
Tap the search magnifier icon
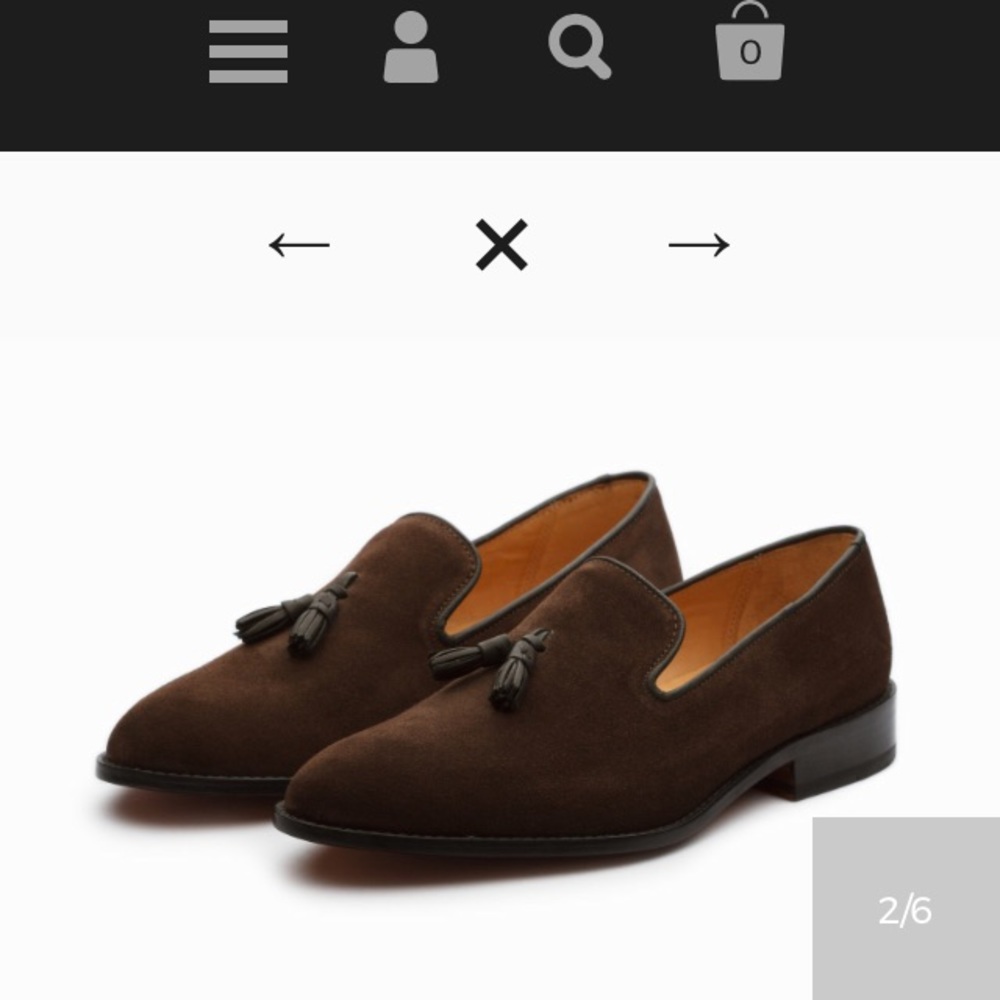pos(579,47)
